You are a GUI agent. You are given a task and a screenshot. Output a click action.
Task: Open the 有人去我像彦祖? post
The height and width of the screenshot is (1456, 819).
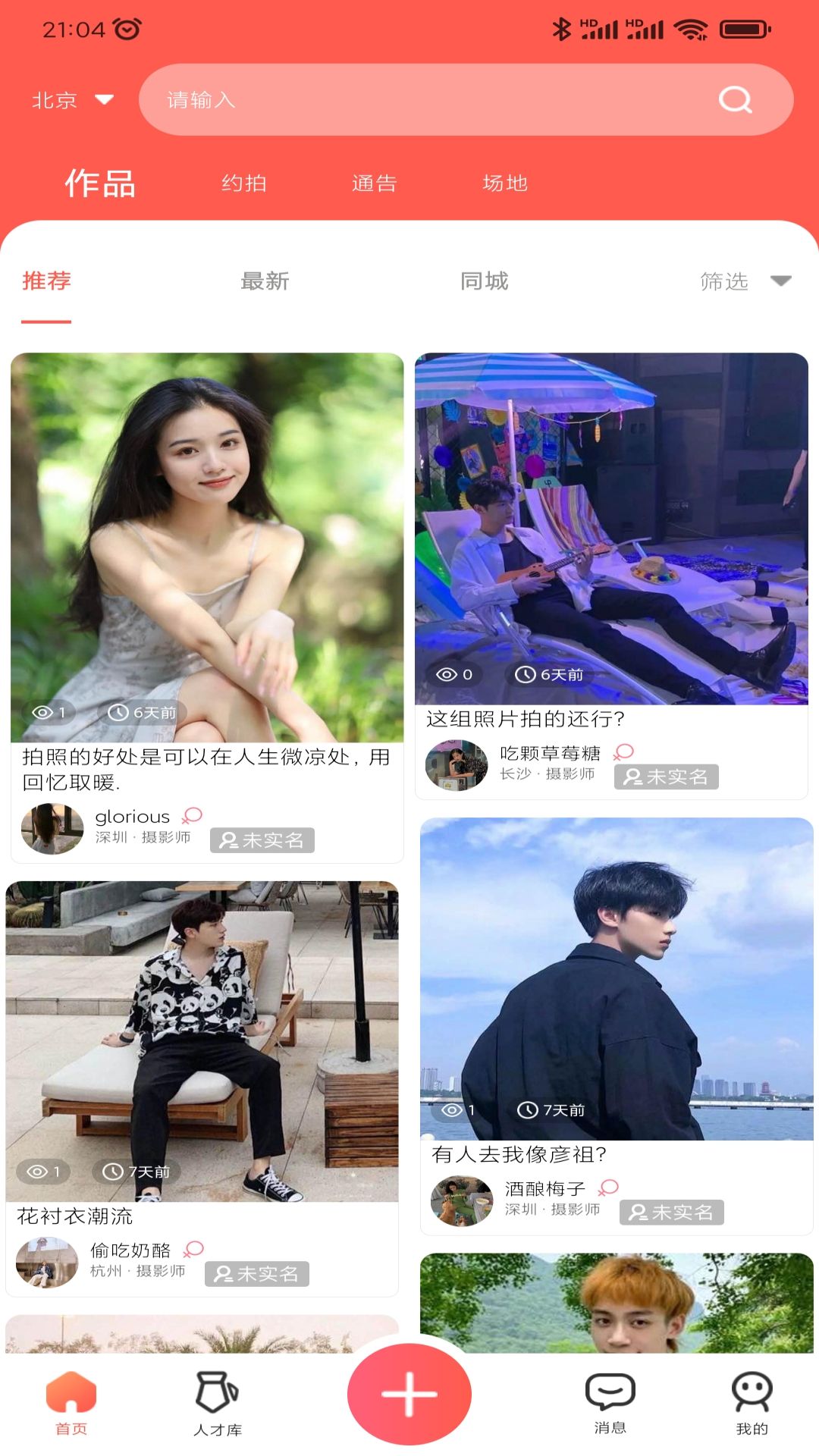pos(617,978)
